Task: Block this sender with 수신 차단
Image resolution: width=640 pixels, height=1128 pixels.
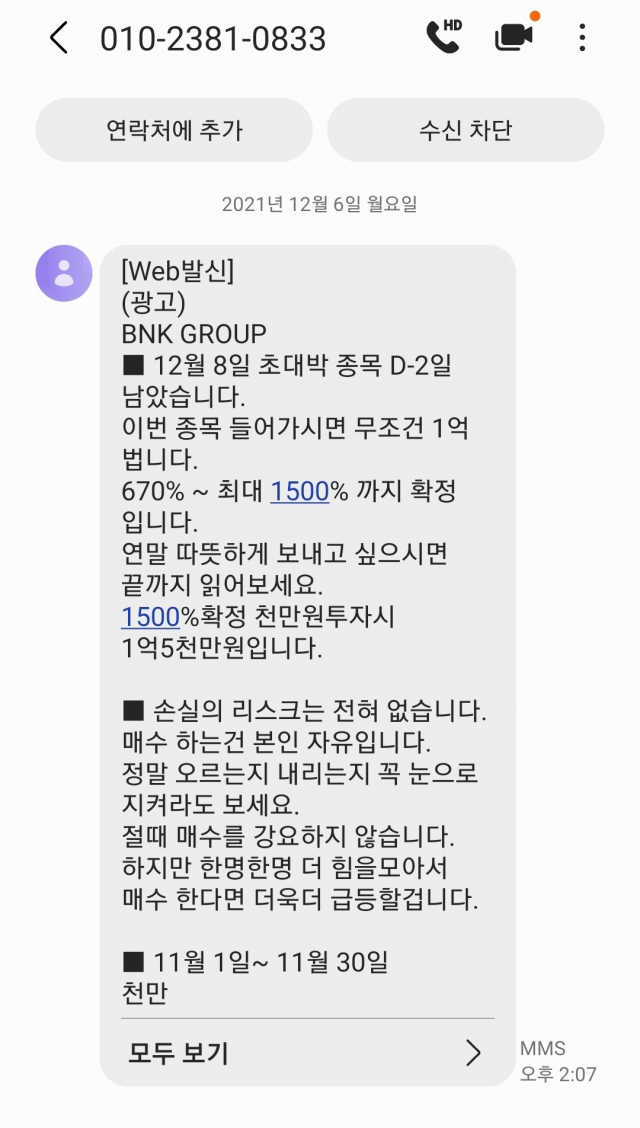Action: click(x=465, y=130)
